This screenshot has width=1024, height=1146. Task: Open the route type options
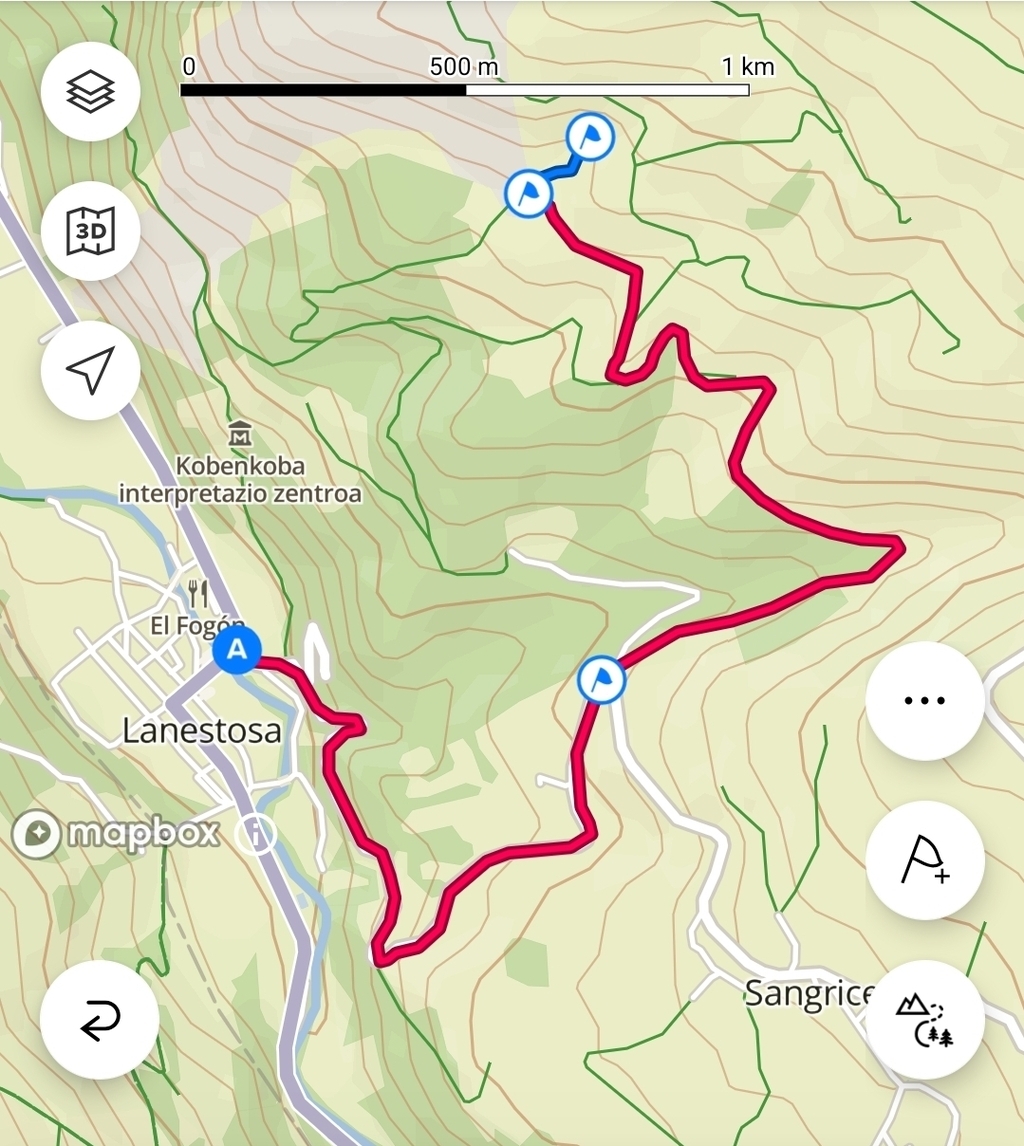tap(924, 1020)
